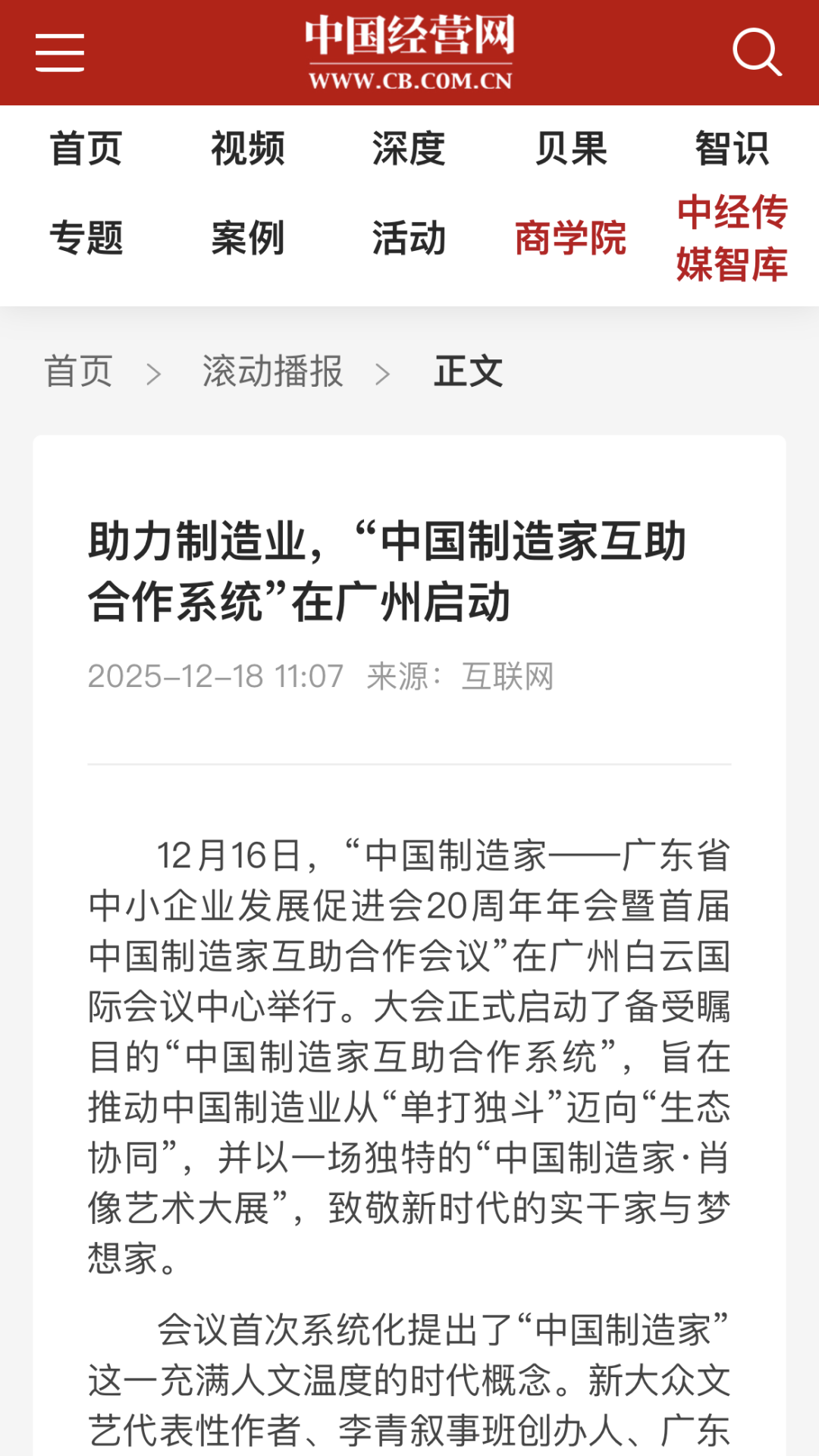Switch to the 视频 section
Screen dimensions: 819x1456
[x=247, y=149]
